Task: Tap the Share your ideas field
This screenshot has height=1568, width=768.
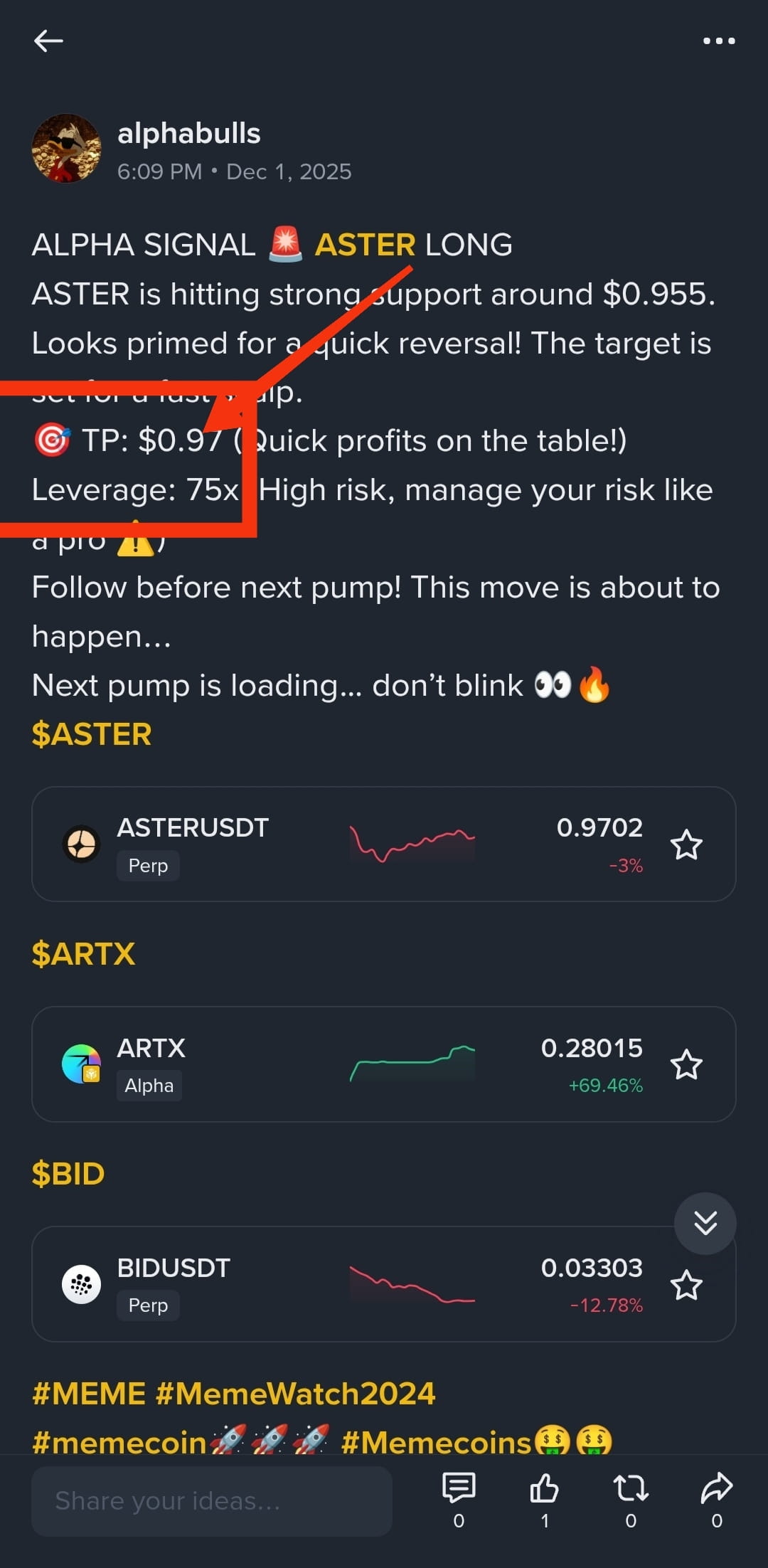Action: (212, 1501)
